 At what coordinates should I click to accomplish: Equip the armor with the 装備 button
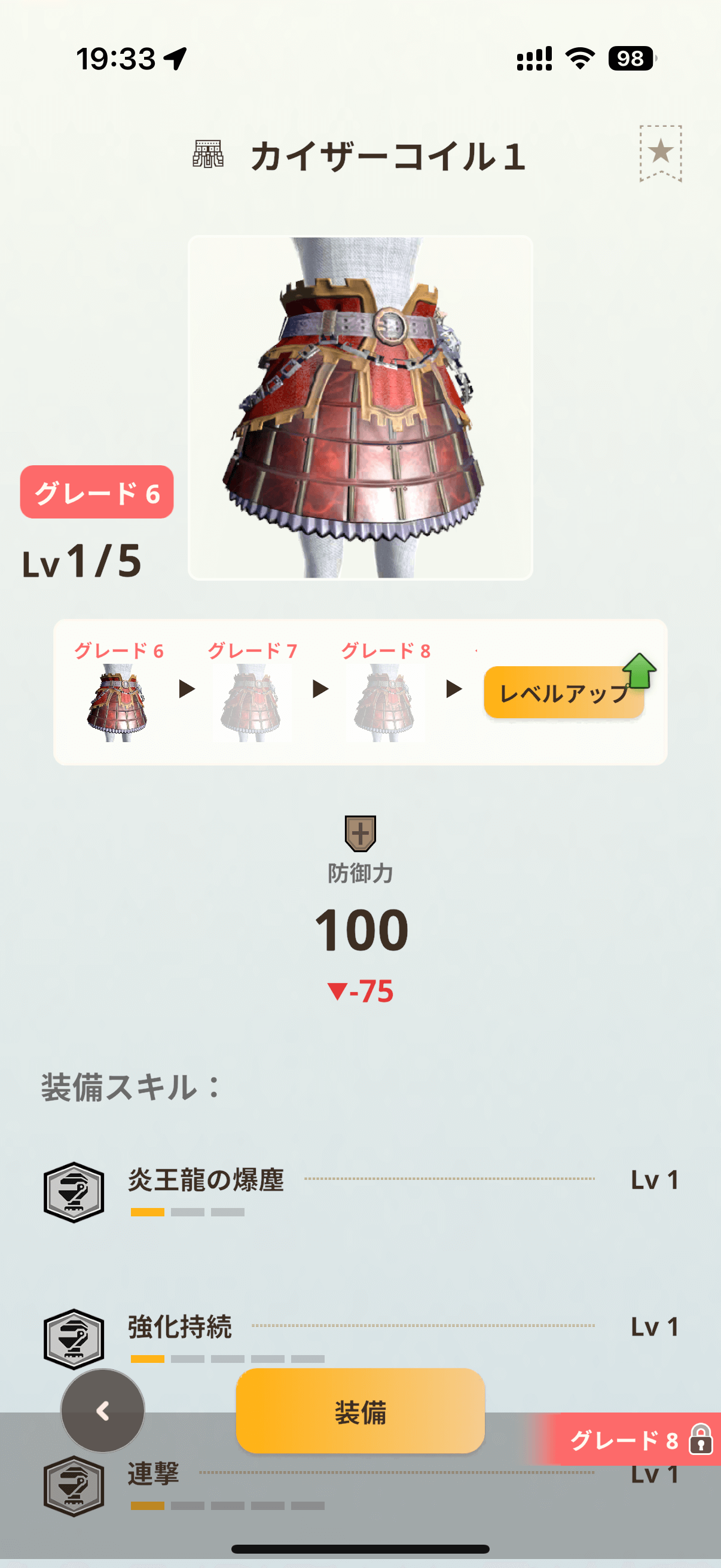(x=360, y=1411)
